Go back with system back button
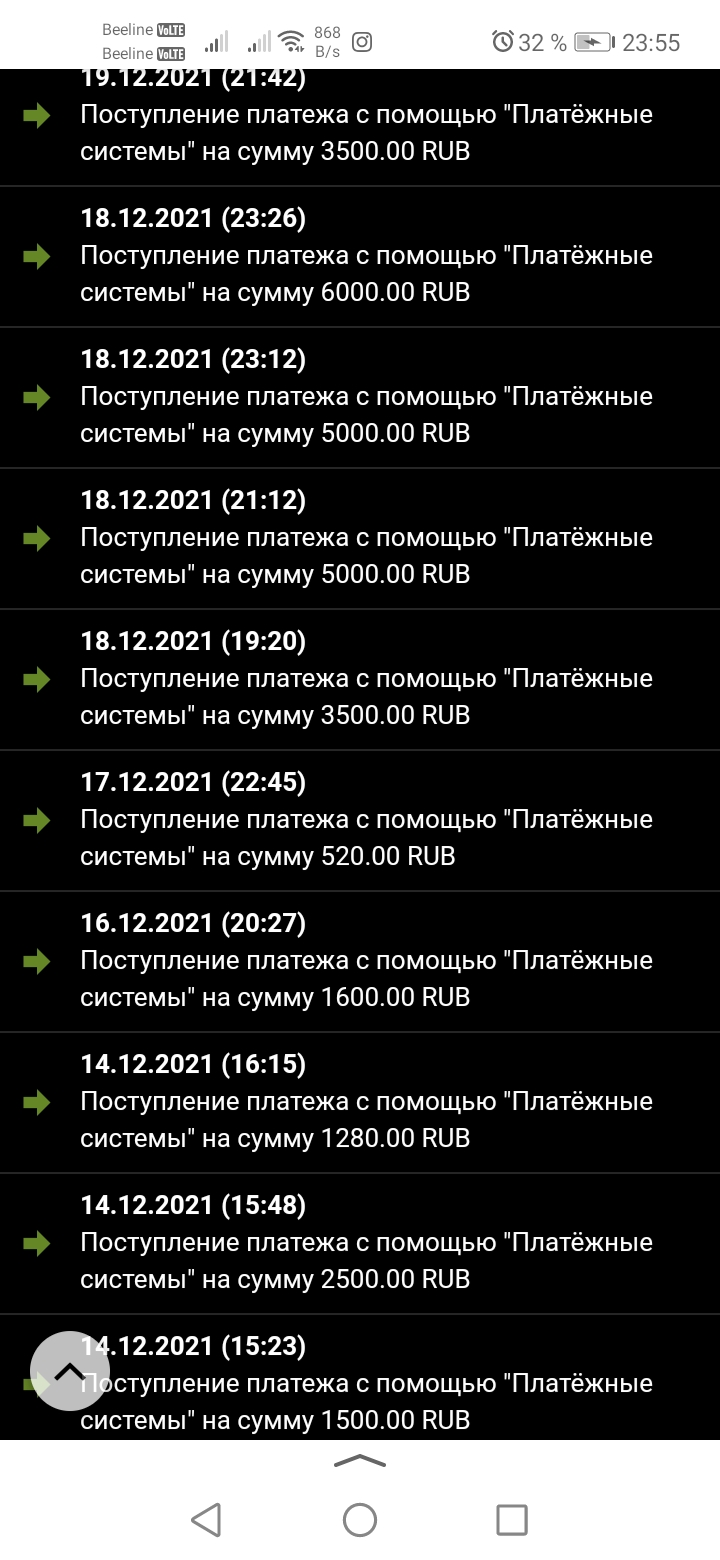The height and width of the screenshot is (1560, 720). 206,1520
